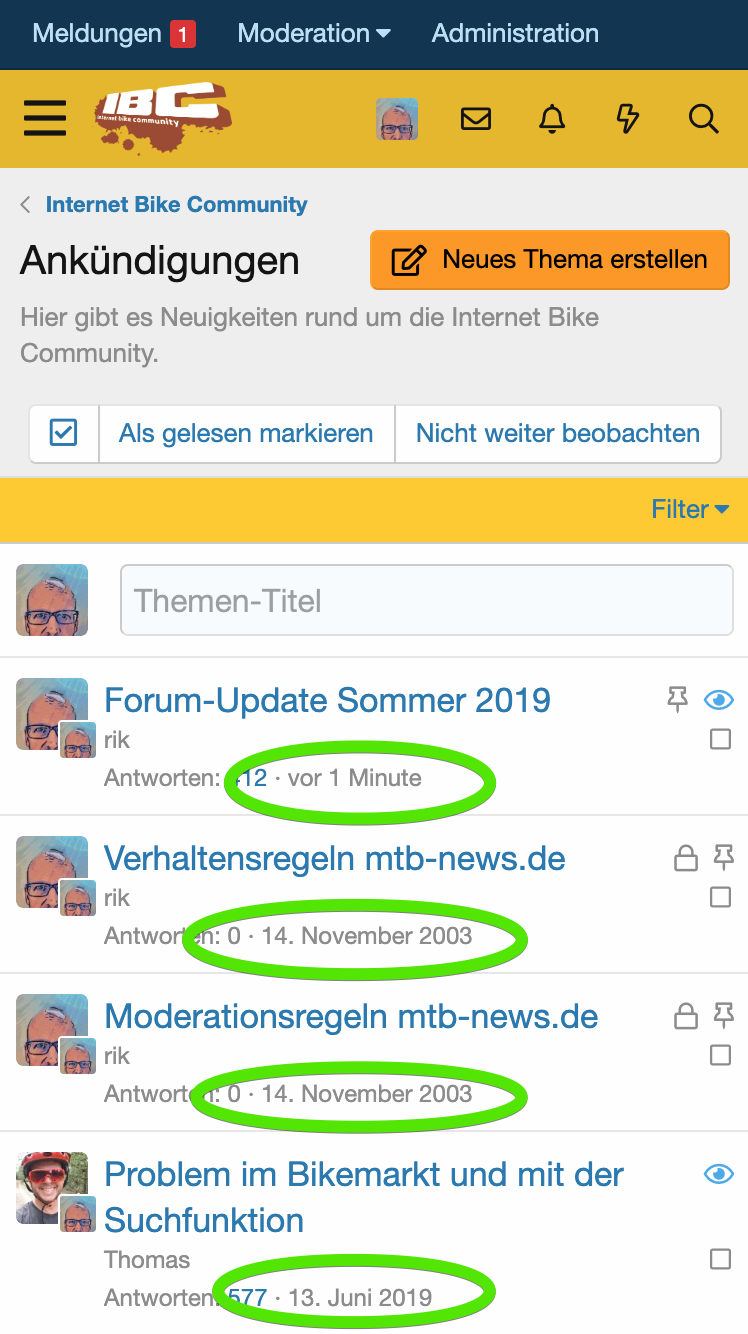Tap the lightning bolt icon
748x1334 pixels.
[x=628, y=119]
